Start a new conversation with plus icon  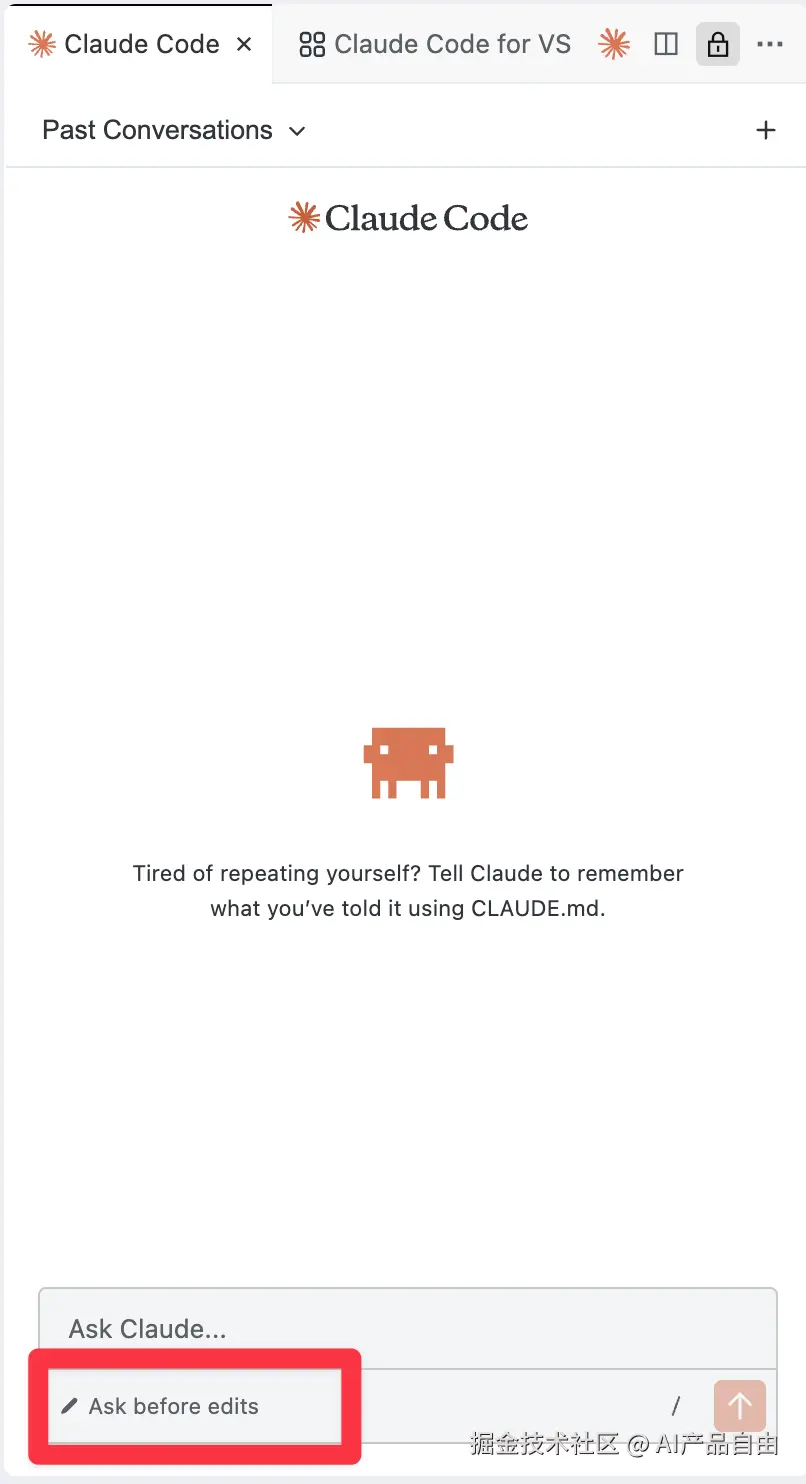[766, 130]
